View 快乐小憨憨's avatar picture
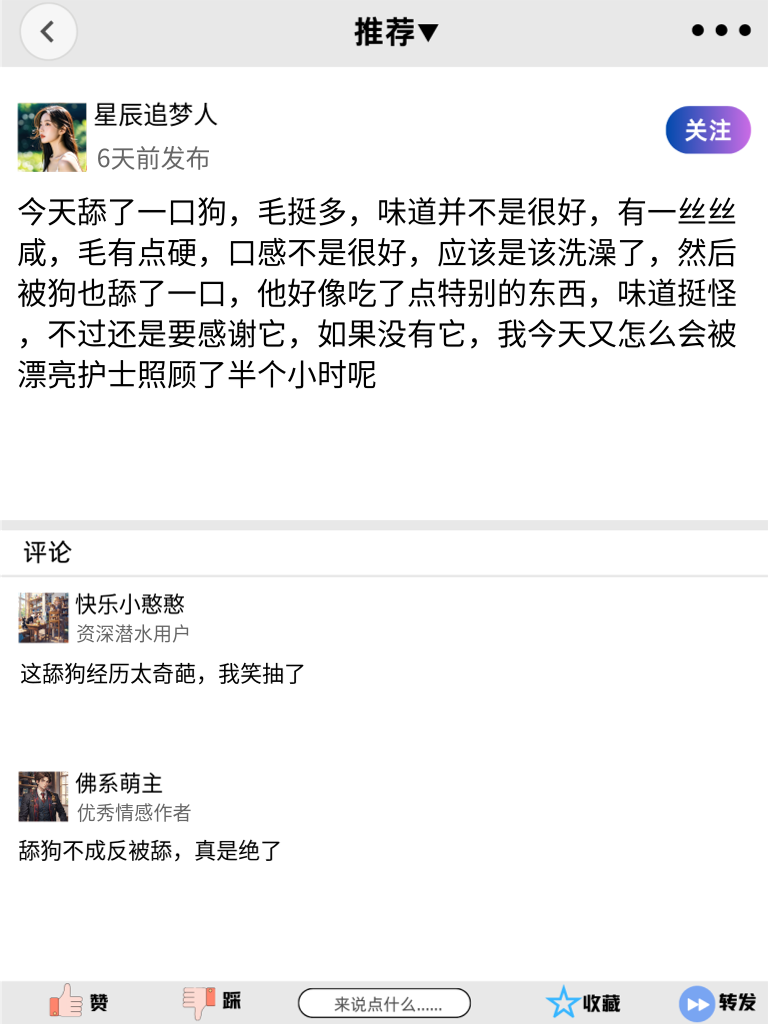 pos(43,618)
